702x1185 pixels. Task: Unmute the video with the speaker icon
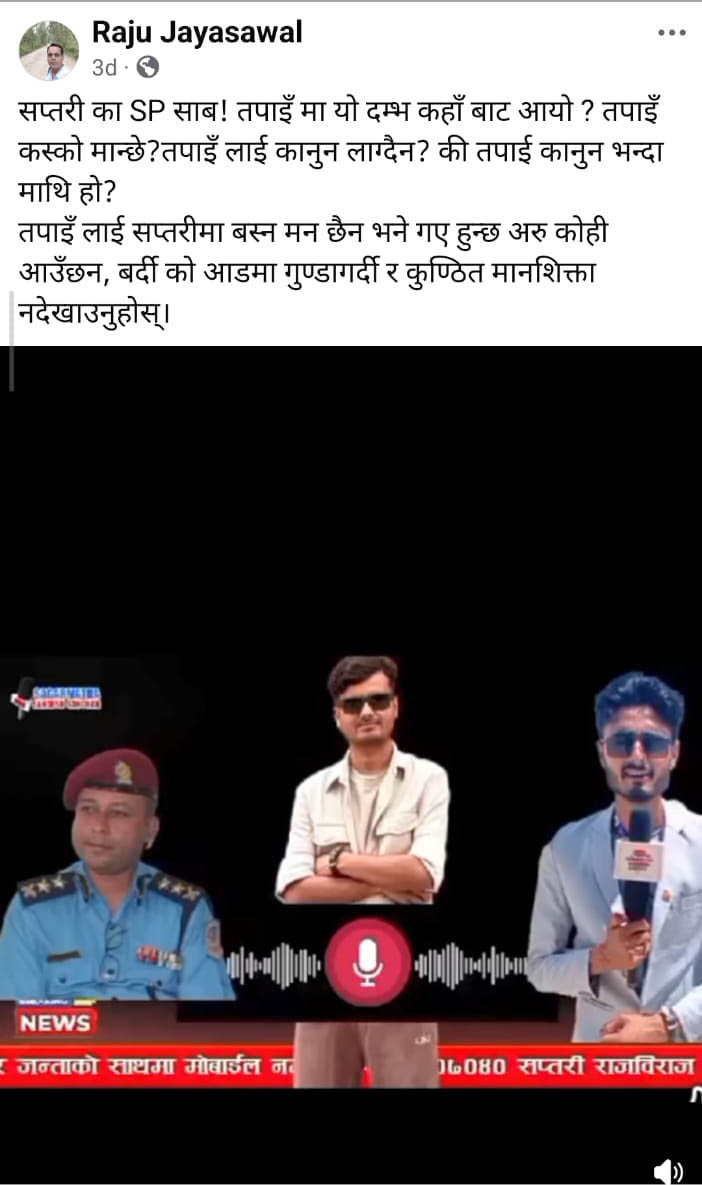667,1170
